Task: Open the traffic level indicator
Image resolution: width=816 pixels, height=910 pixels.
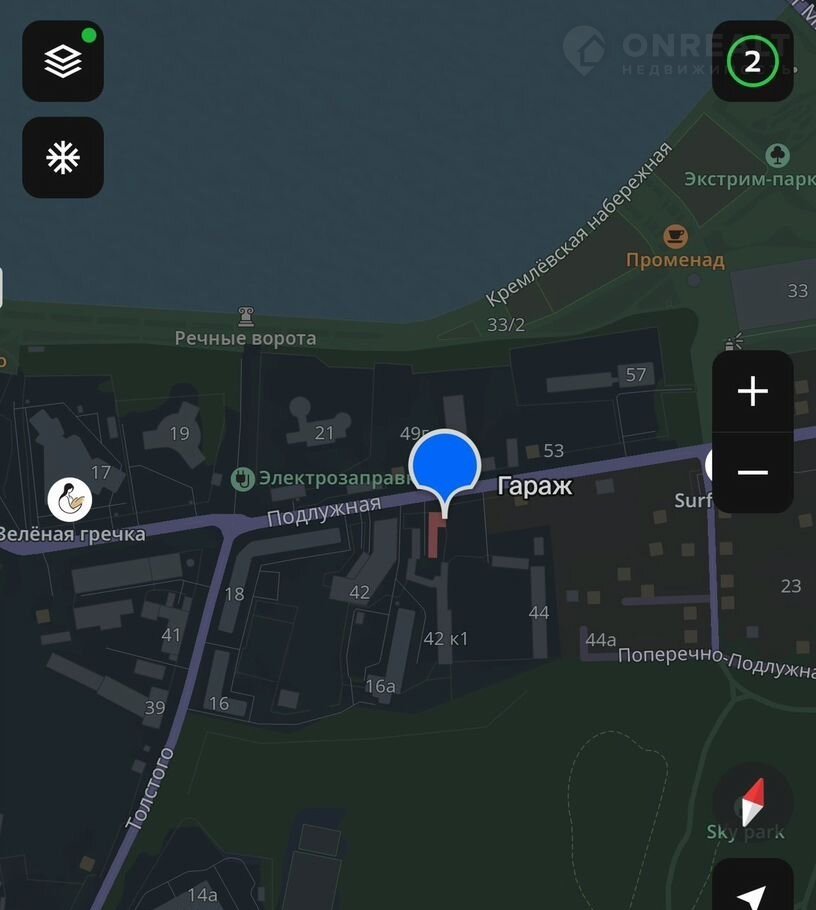Action: pos(752,62)
